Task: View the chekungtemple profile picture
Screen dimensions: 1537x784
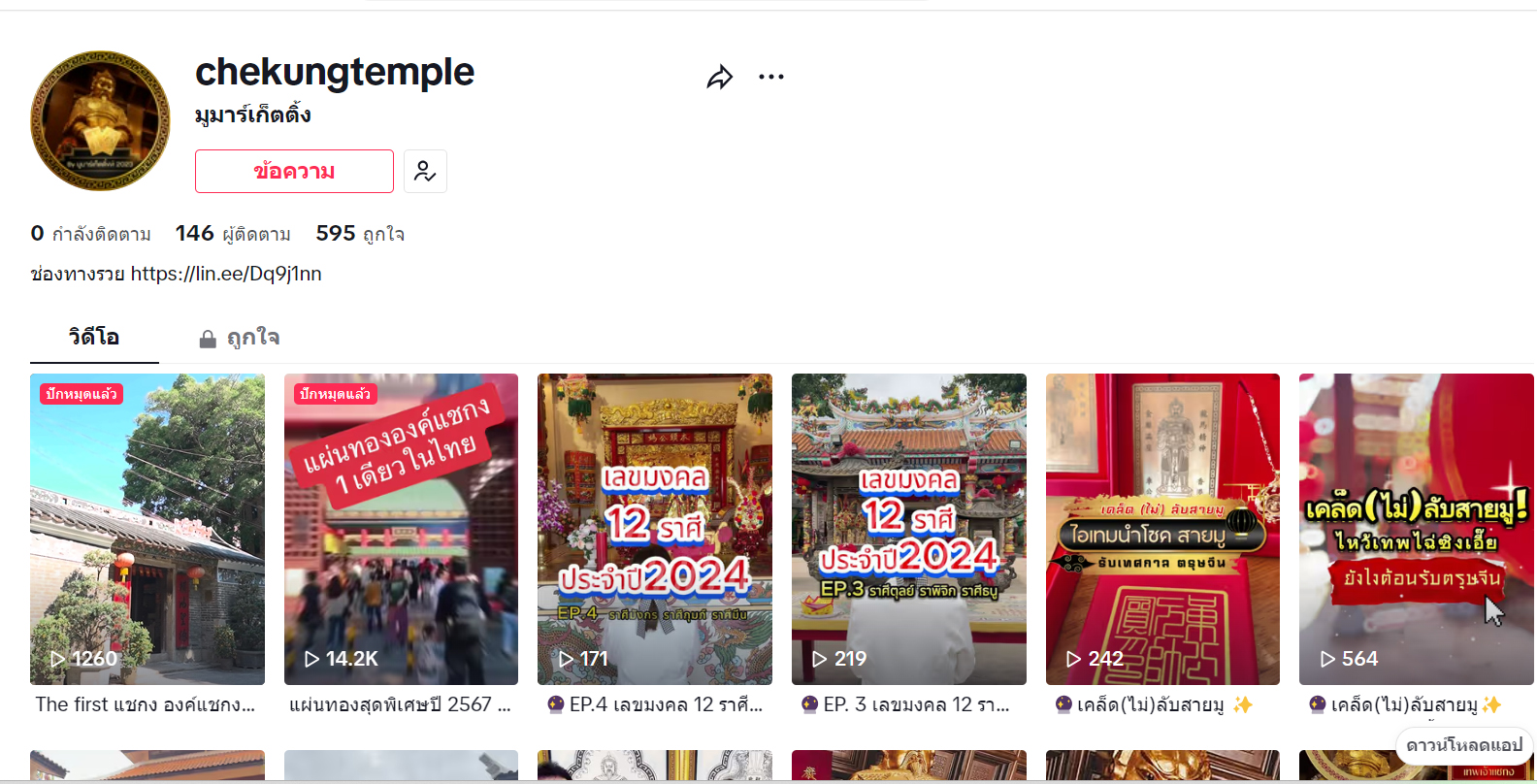Action: pyautogui.click(x=100, y=121)
